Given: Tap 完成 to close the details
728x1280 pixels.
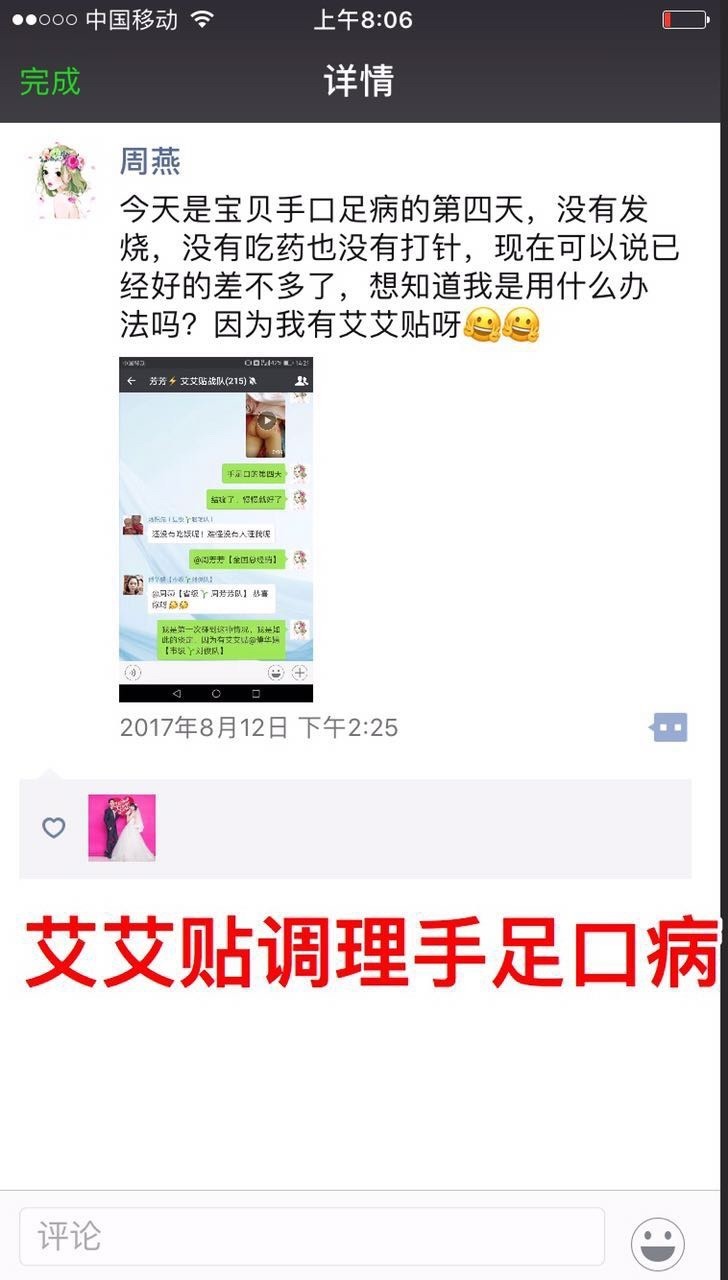Looking at the screenshot, I should click(x=50, y=81).
